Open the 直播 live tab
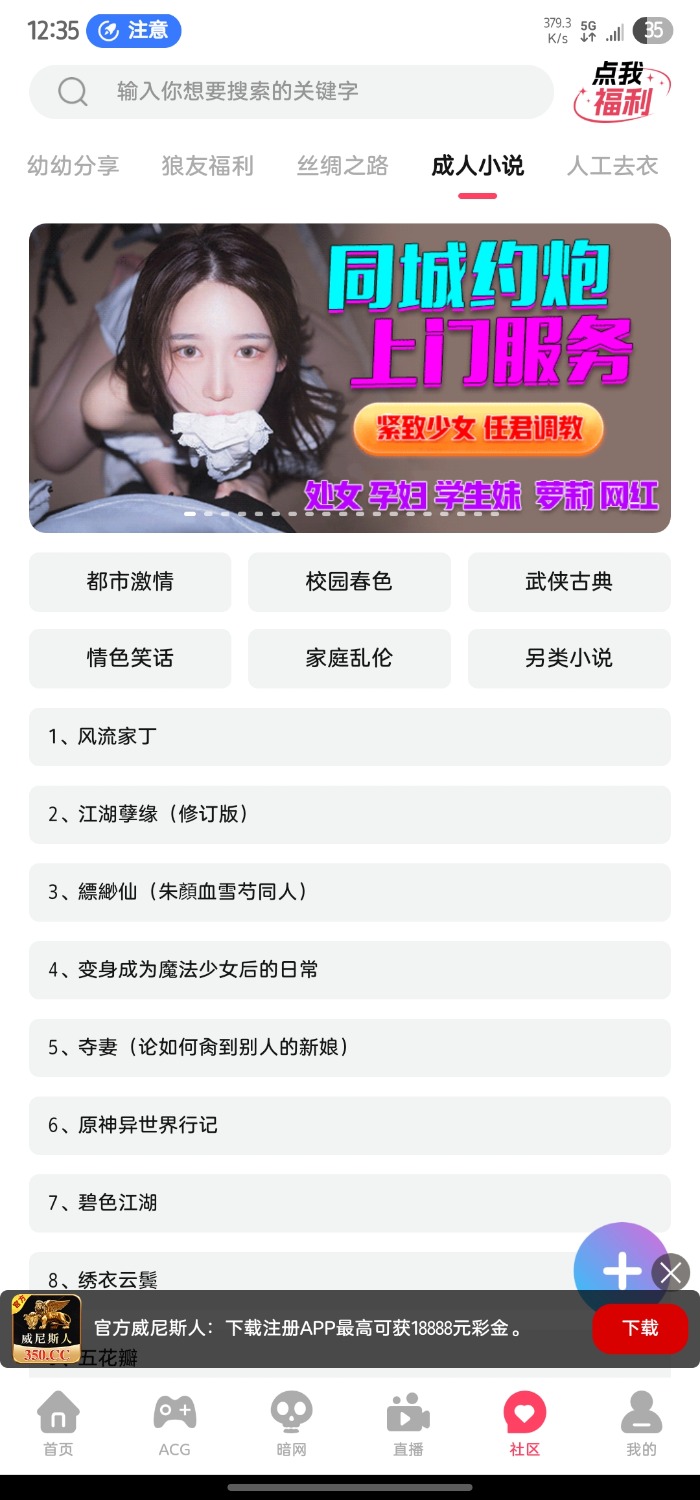 click(408, 1423)
